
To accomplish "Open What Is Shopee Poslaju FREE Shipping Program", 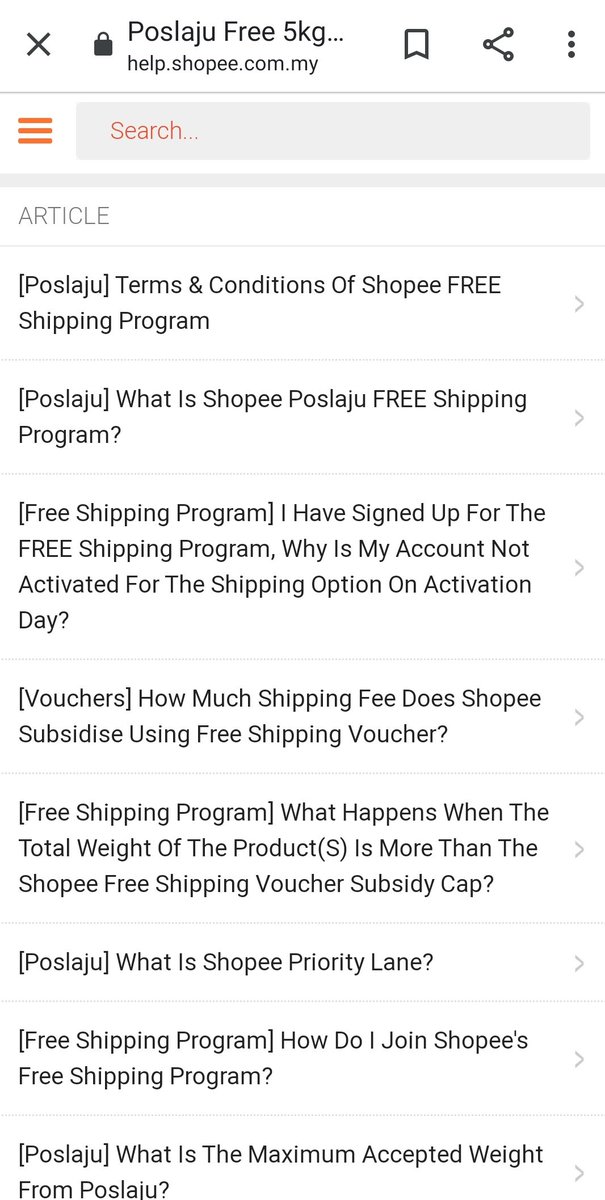I will (302, 417).
